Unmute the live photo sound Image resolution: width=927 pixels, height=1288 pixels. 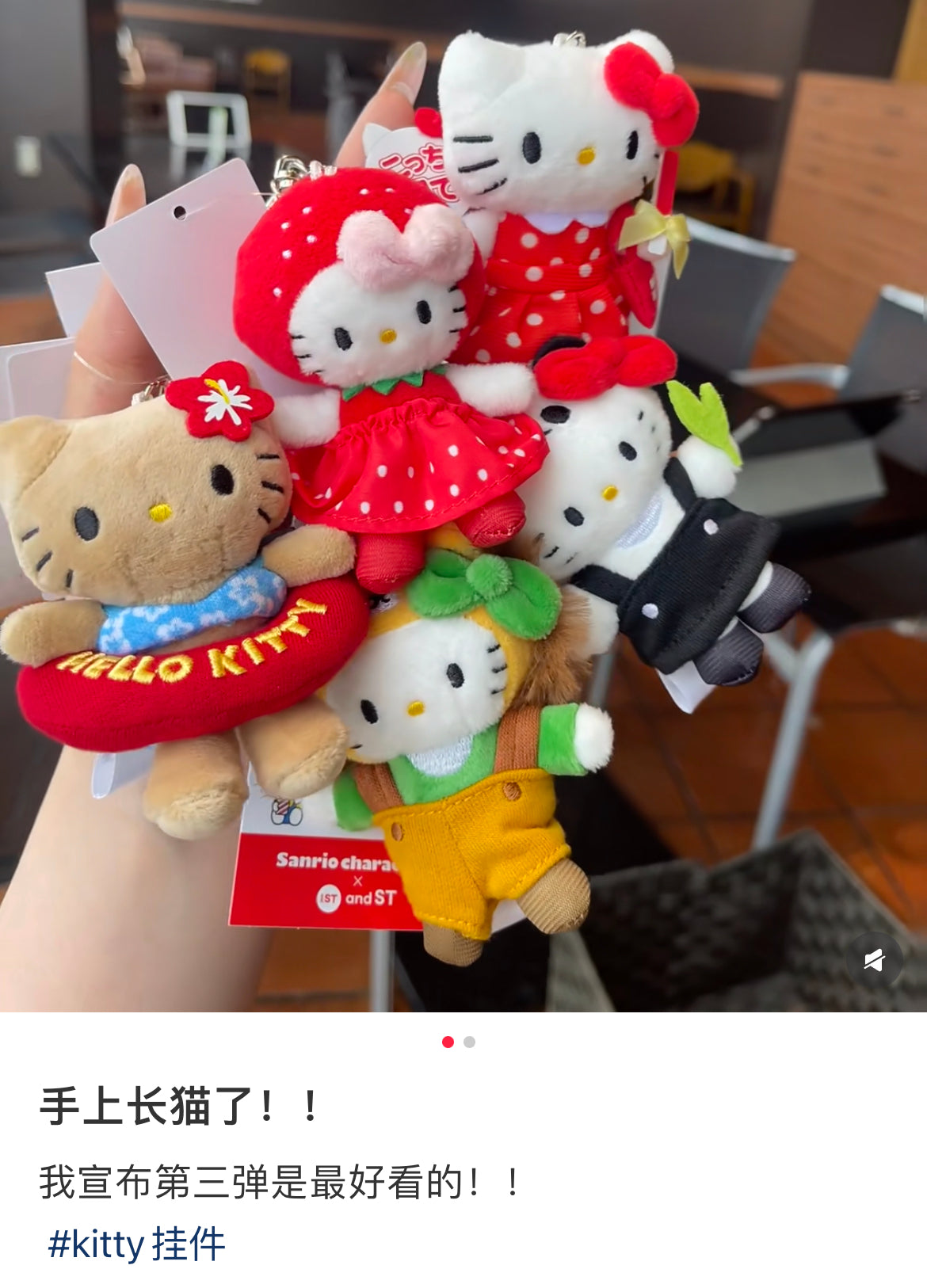coord(874,960)
